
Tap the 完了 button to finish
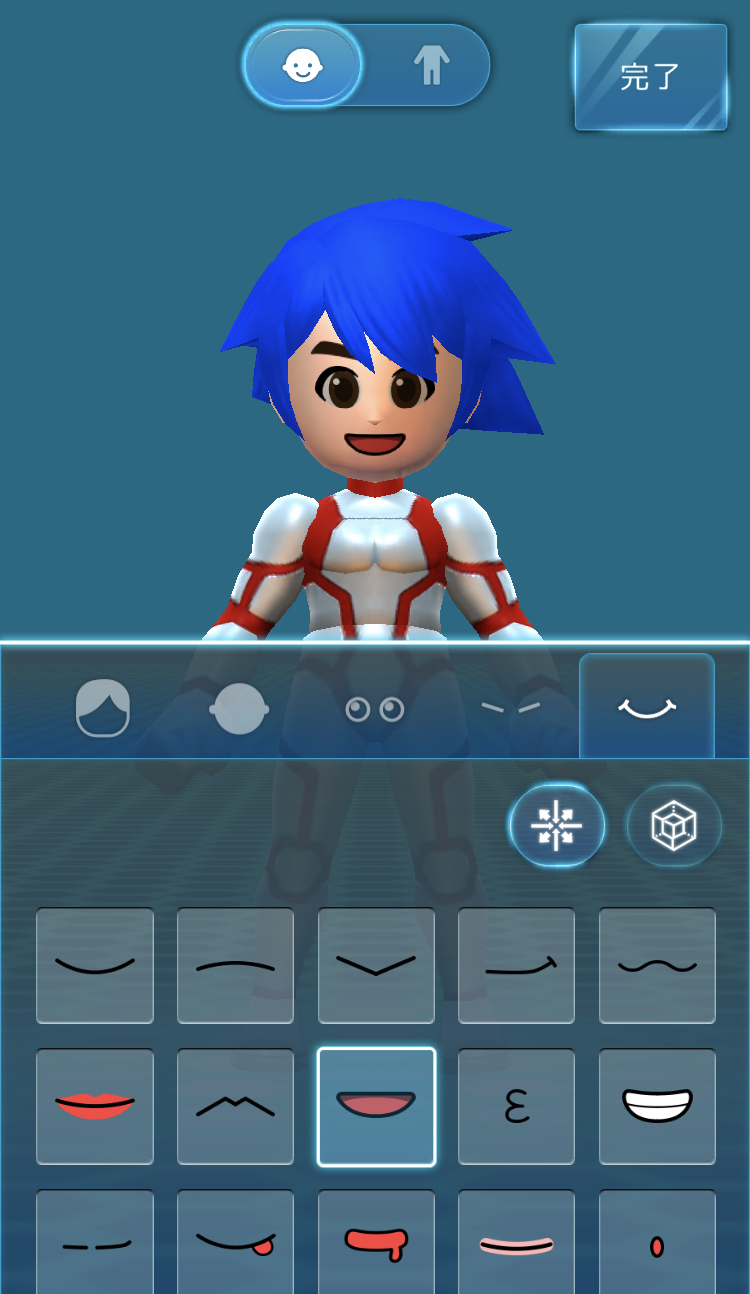tap(650, 77)
